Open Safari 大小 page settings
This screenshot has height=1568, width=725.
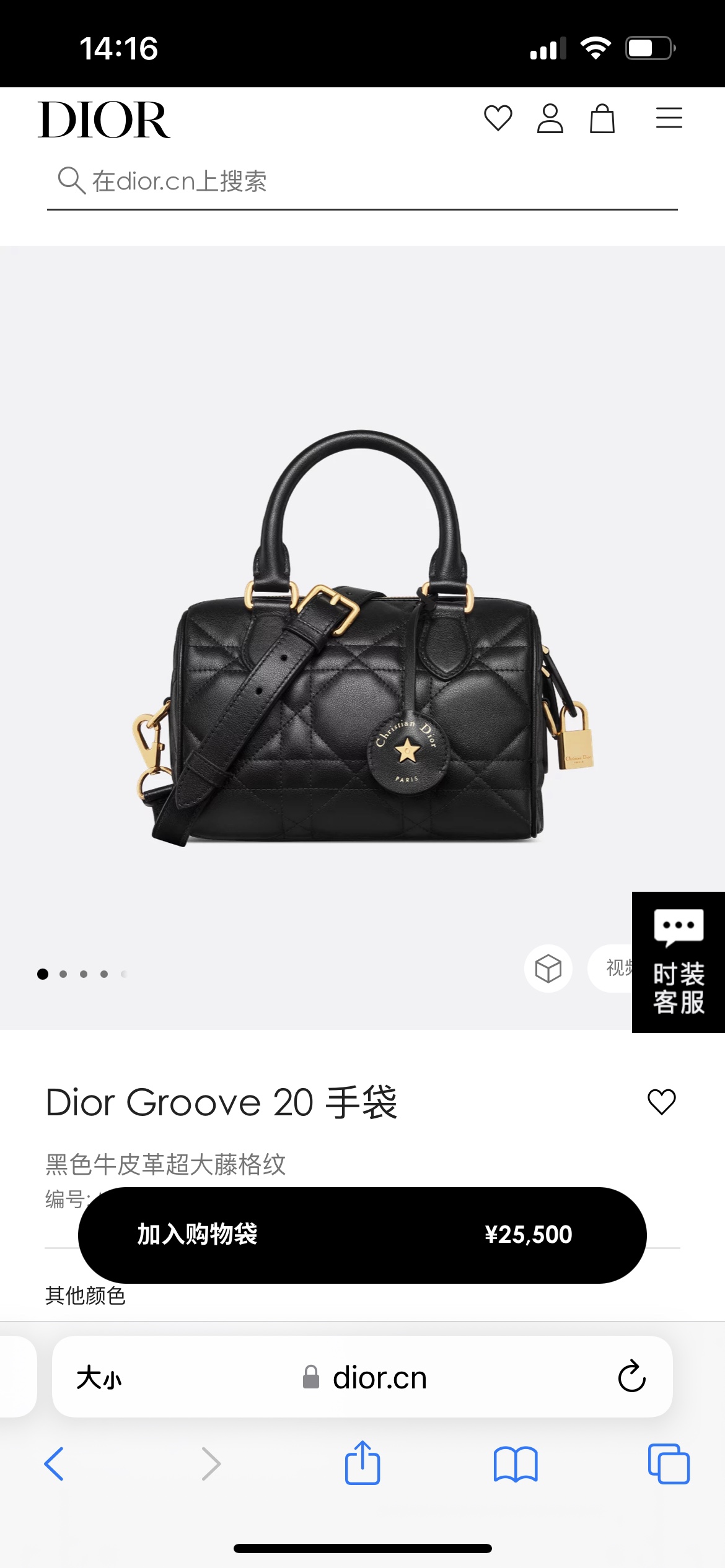(x=99, y=1379)
